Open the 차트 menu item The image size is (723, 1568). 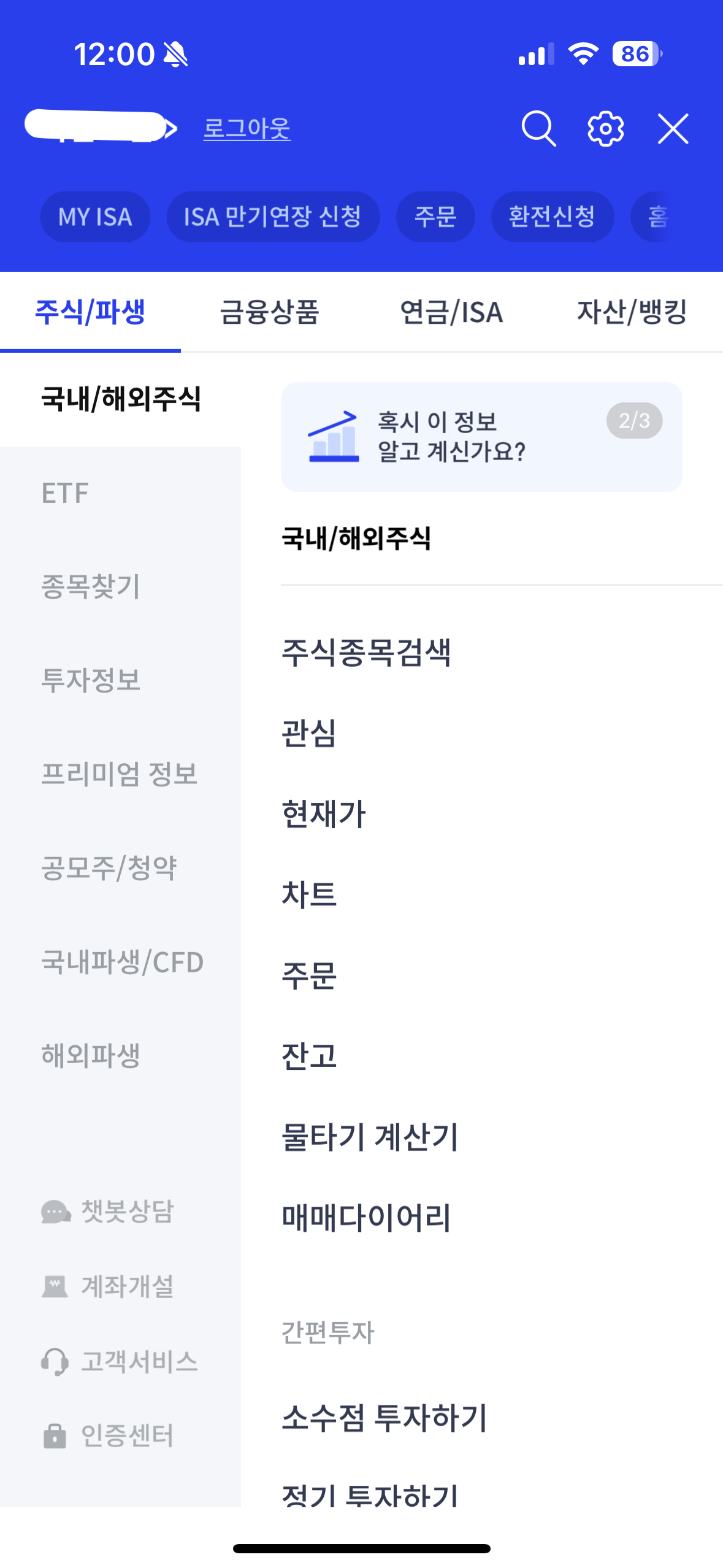pos(309,894)
